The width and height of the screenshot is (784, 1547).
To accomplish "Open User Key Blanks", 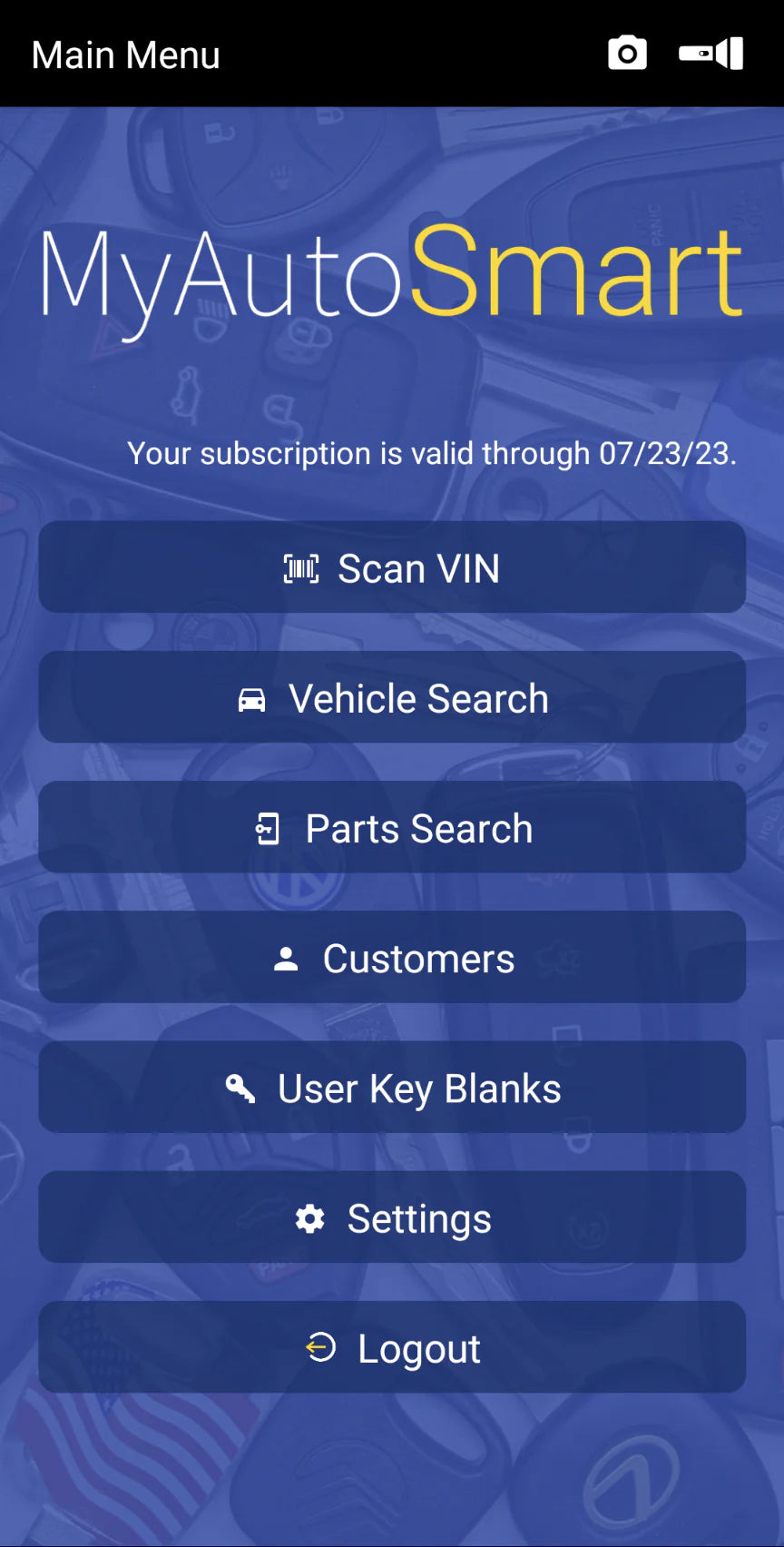I will click(x=392, y=1087).
